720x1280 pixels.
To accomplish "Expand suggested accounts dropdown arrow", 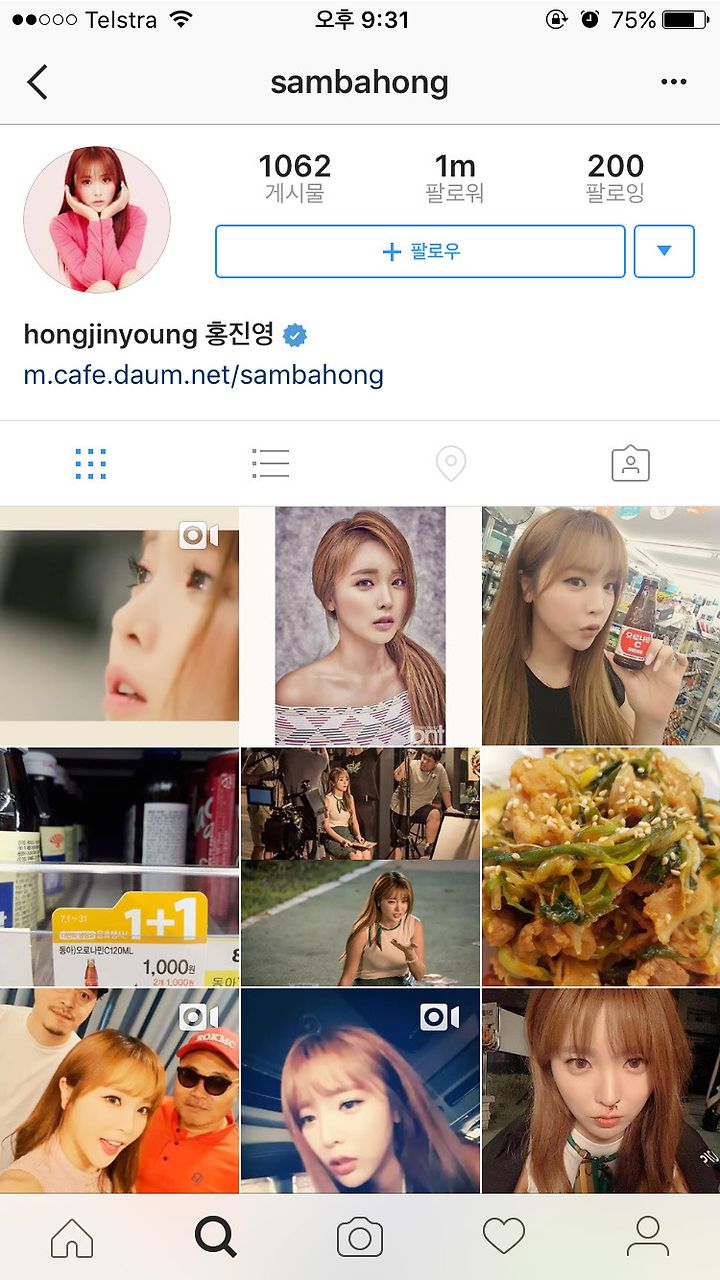I will point(664,251).
